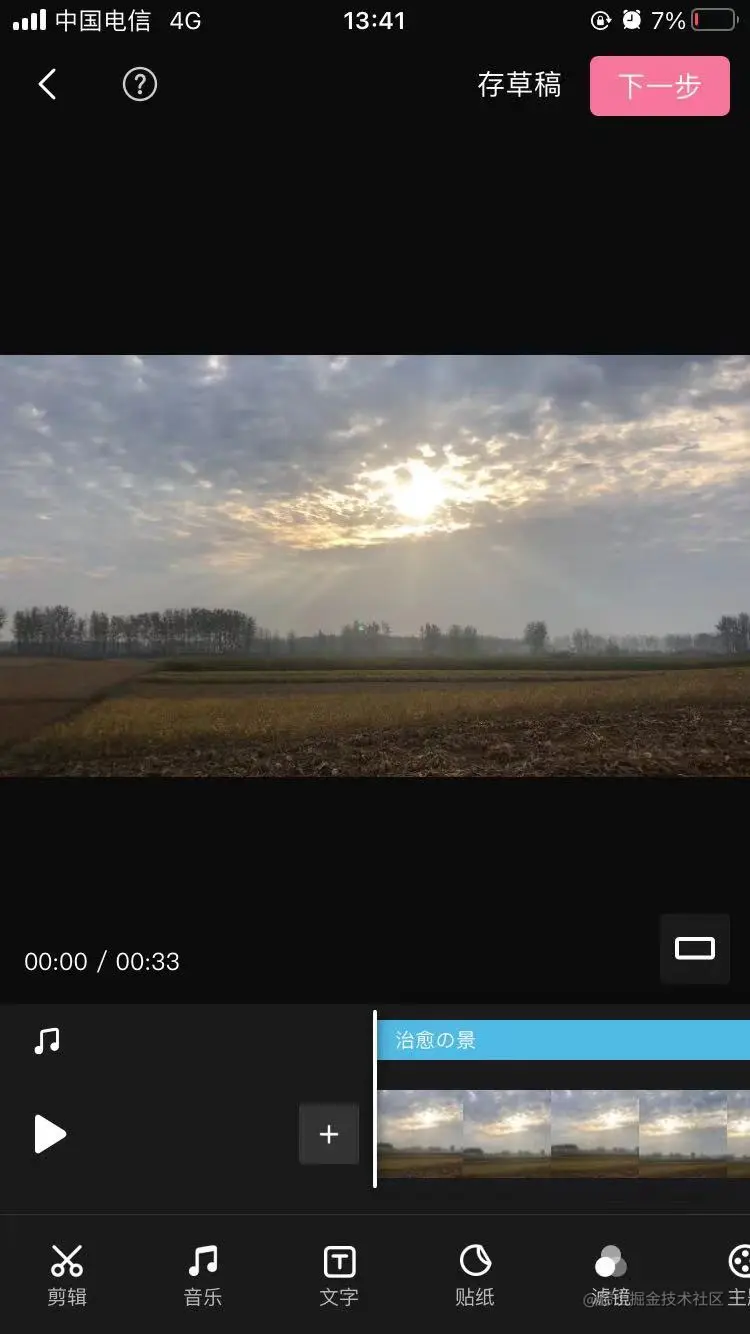750x1334 pixels.
Task: Save the project as draft (存草稿)
Action: pyautogui.click(x=519, y=86)
